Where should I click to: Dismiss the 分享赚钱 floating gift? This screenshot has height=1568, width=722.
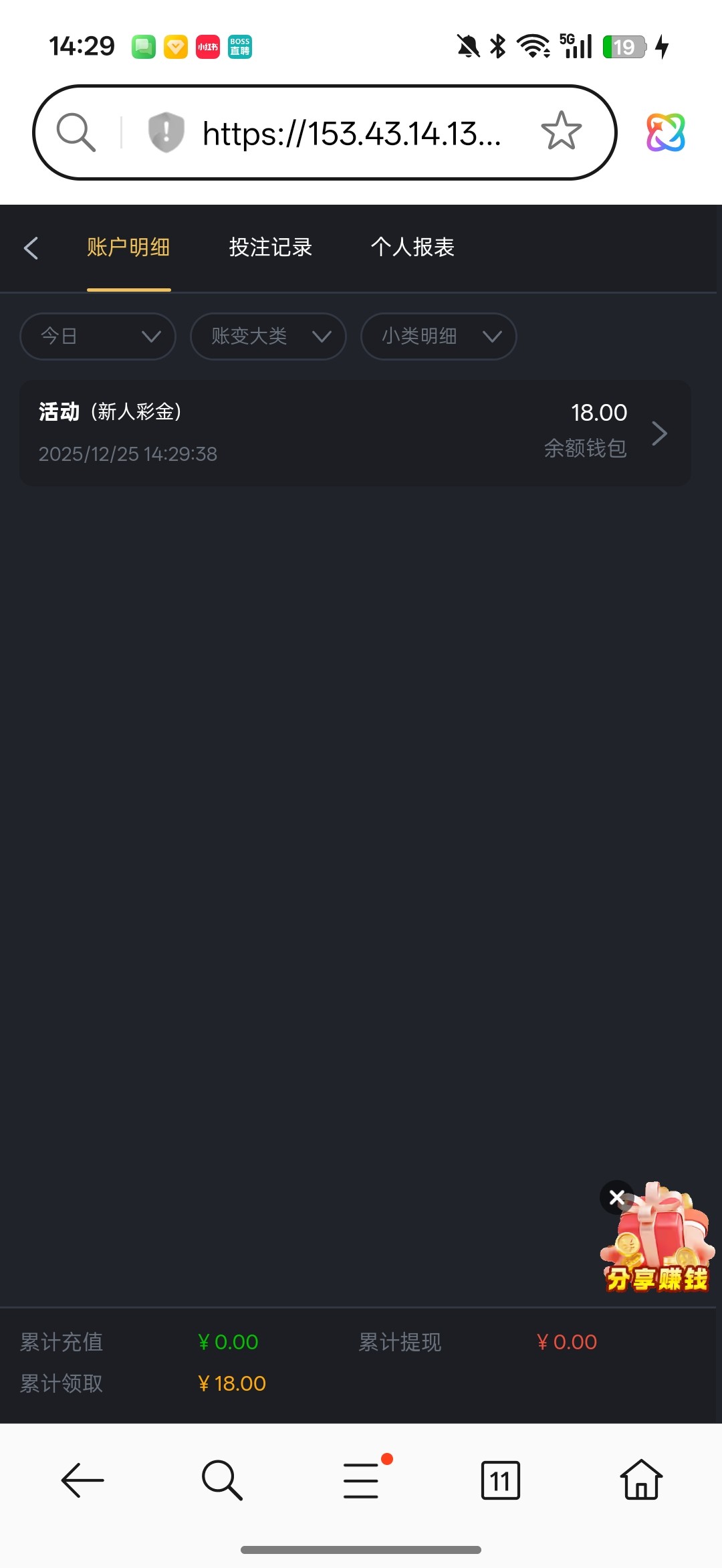click(616, 1197)
